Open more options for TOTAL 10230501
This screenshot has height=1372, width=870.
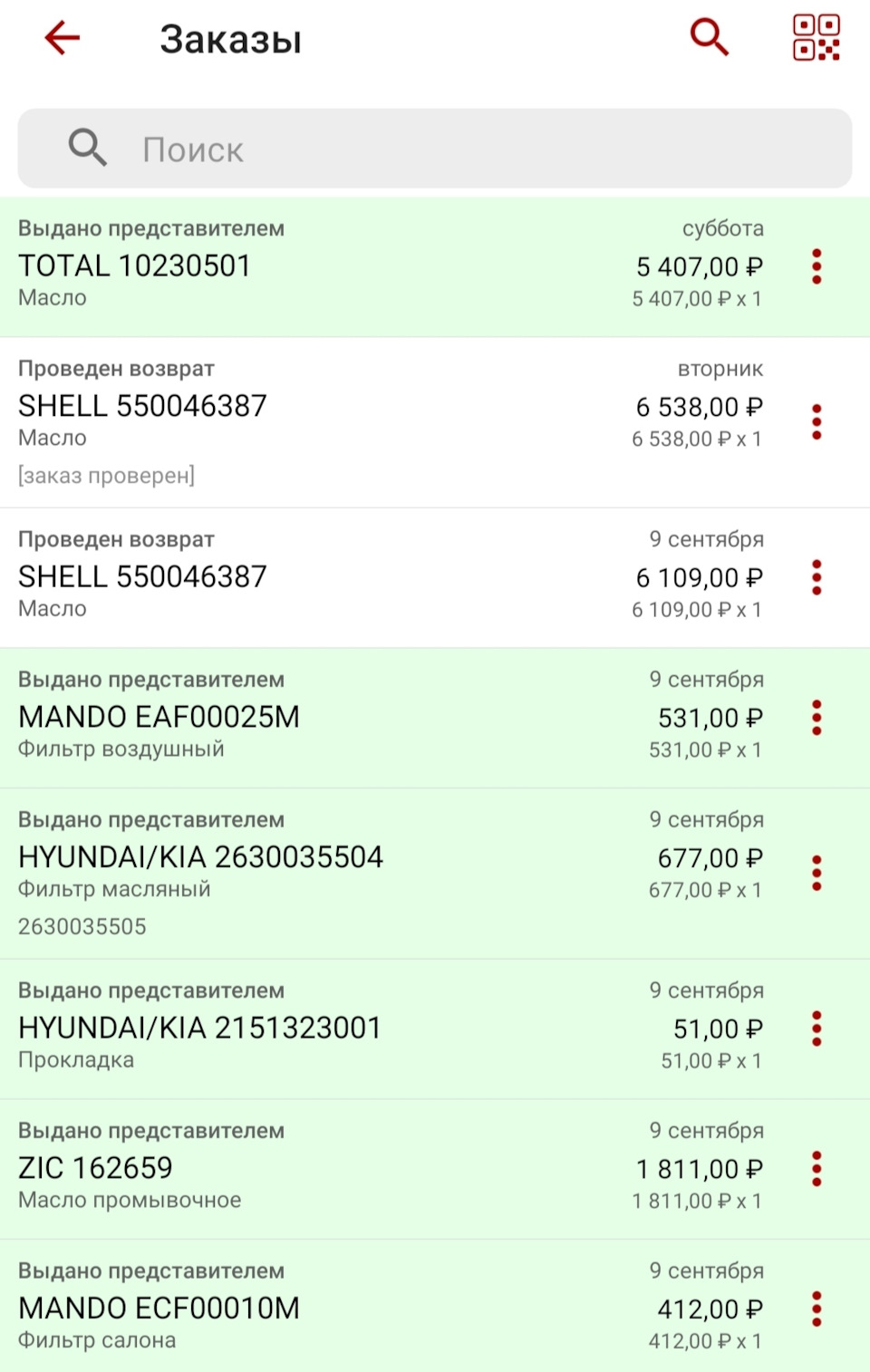[817, 266]
